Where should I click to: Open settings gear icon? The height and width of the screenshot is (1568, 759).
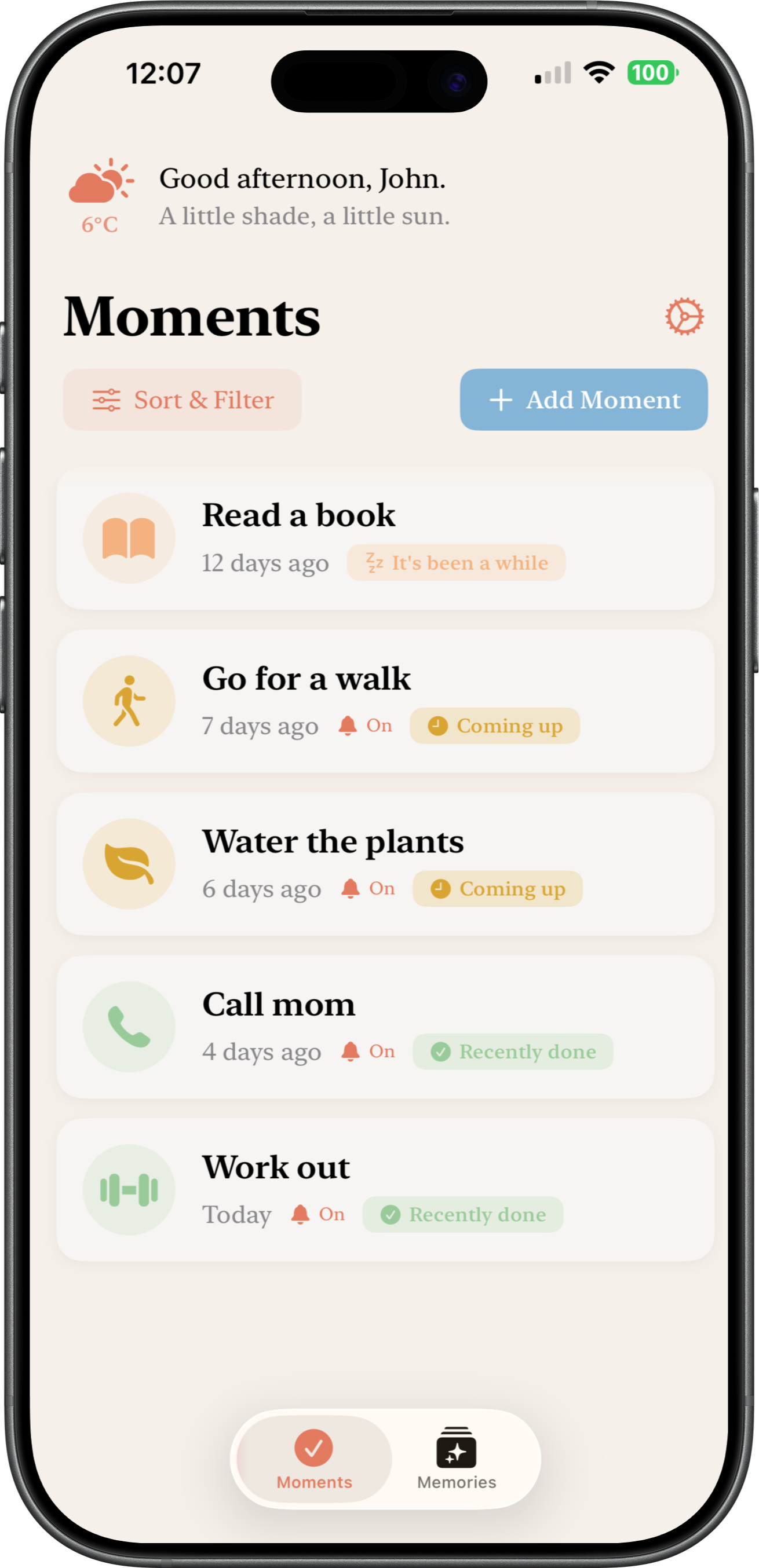(684, 317)
